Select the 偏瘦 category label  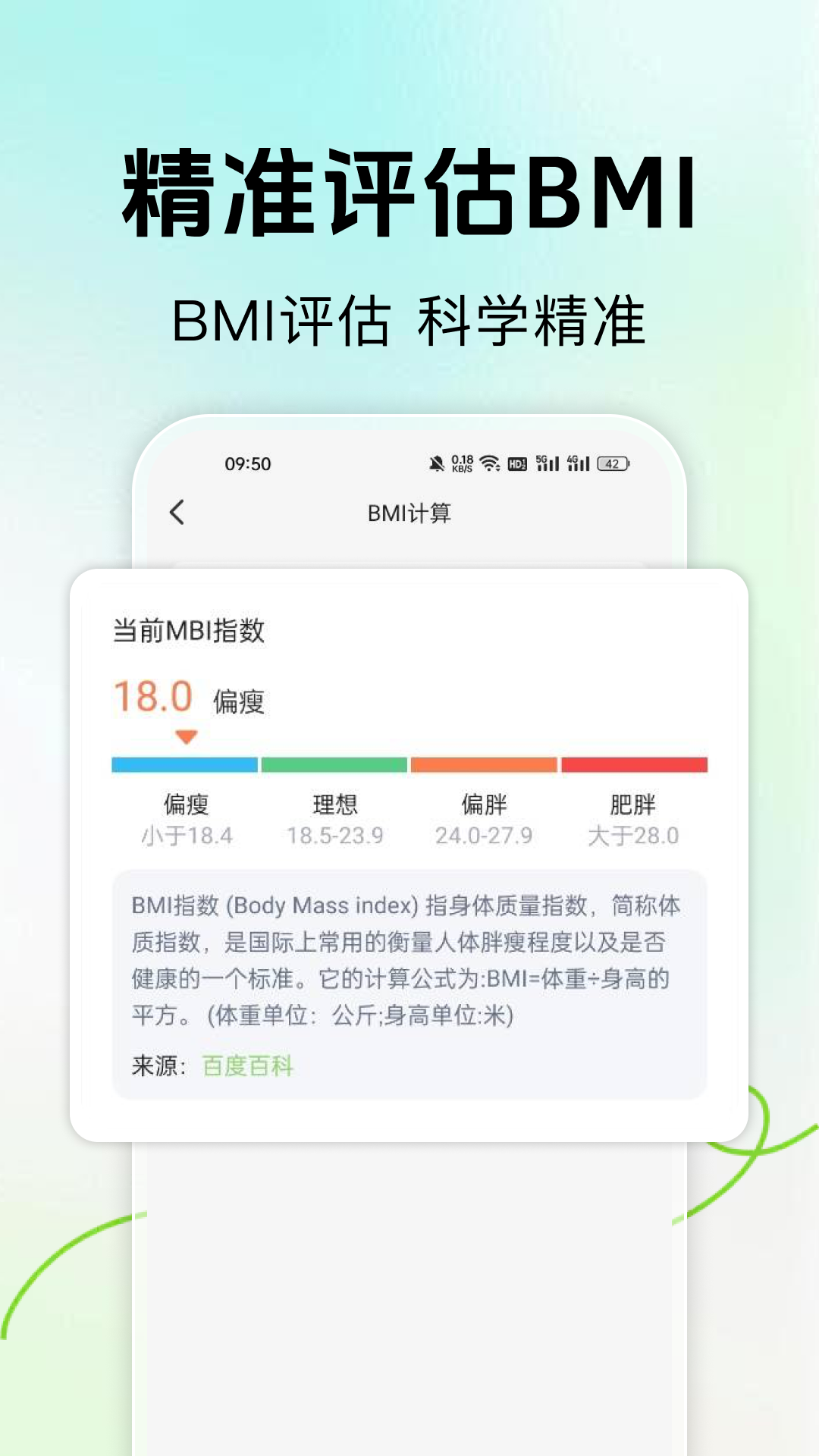point(187,805)
